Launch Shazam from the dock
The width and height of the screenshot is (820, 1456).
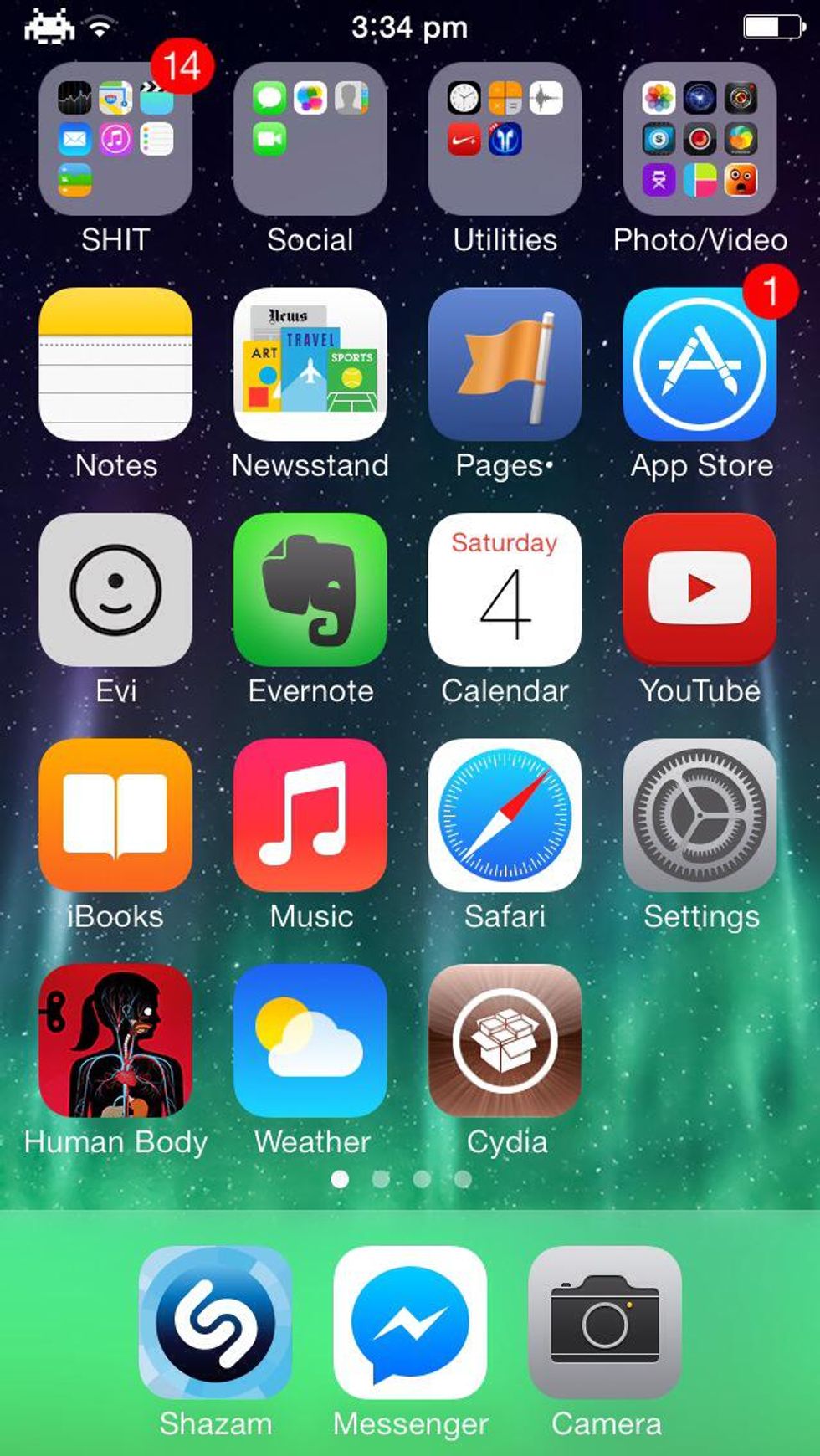(215, 1322)
